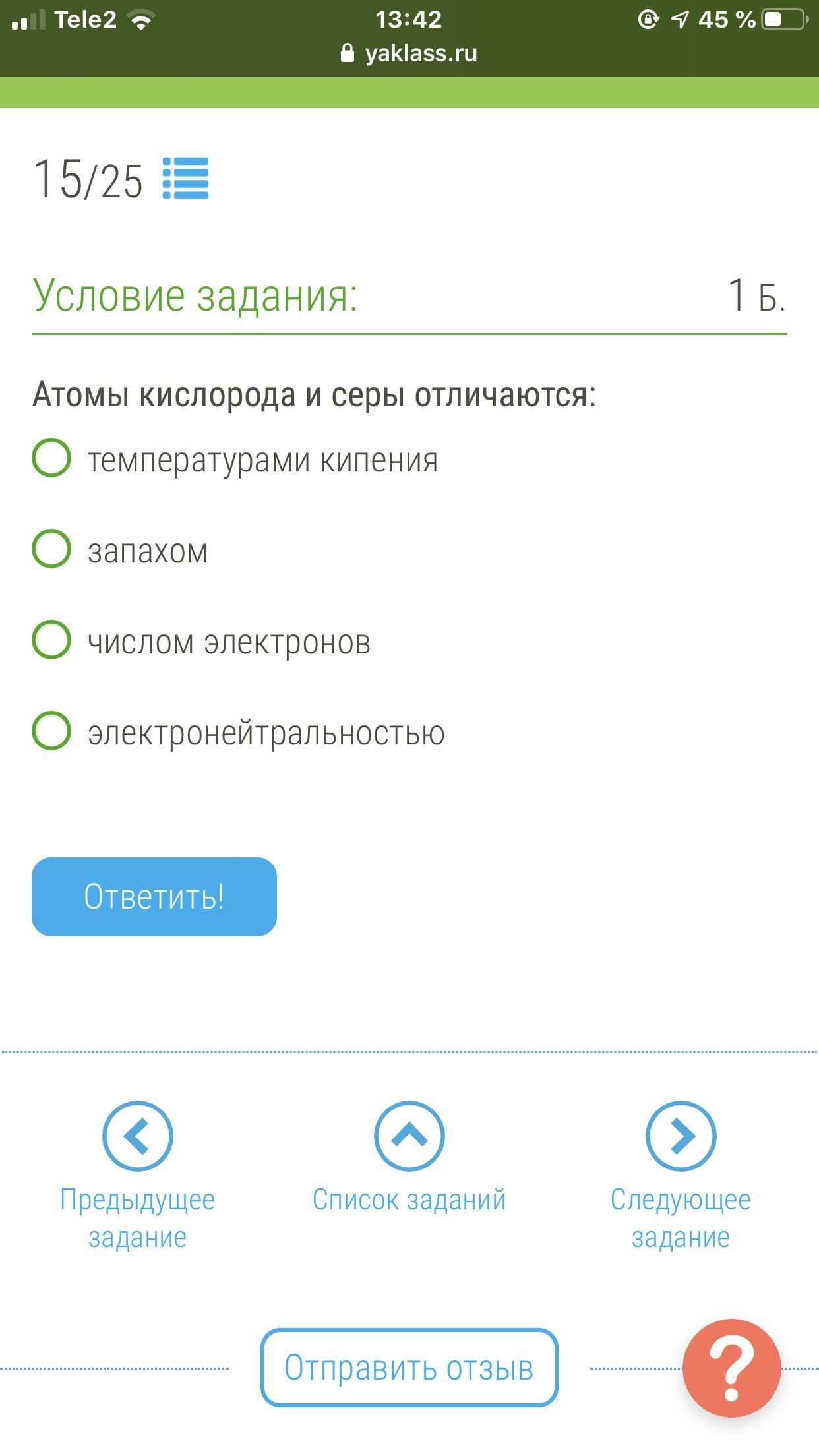
Task: Select answer 'температурами кипения'
Action: point(51,458)
